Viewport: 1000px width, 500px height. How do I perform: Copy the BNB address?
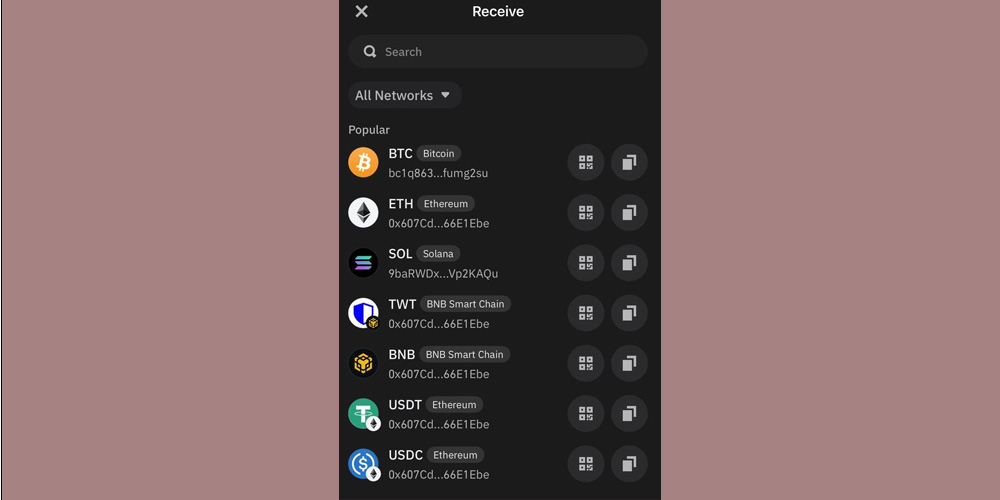pyautogui.click(x=629, y=363)
